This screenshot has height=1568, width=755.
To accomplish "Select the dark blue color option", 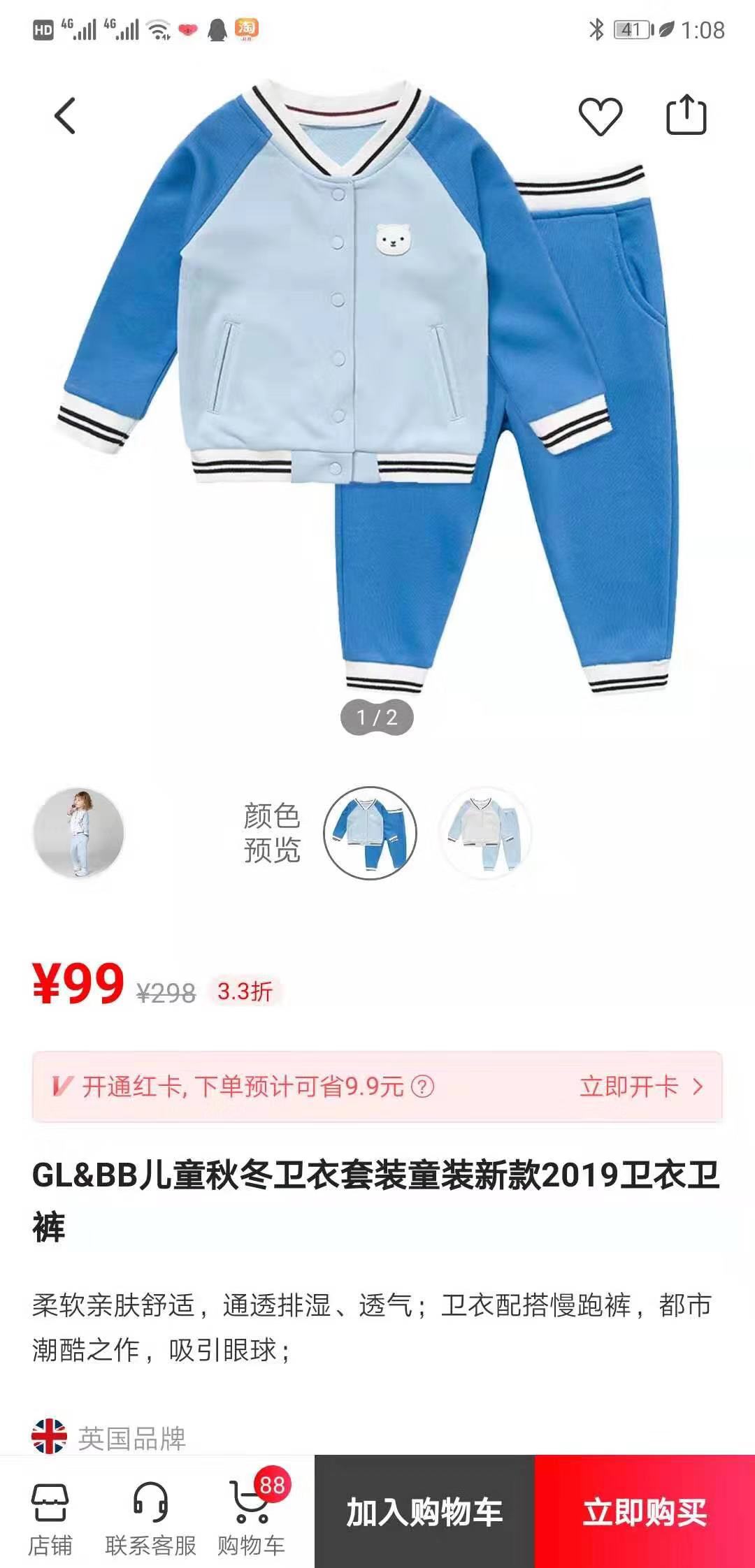I will tap(371, 833).
